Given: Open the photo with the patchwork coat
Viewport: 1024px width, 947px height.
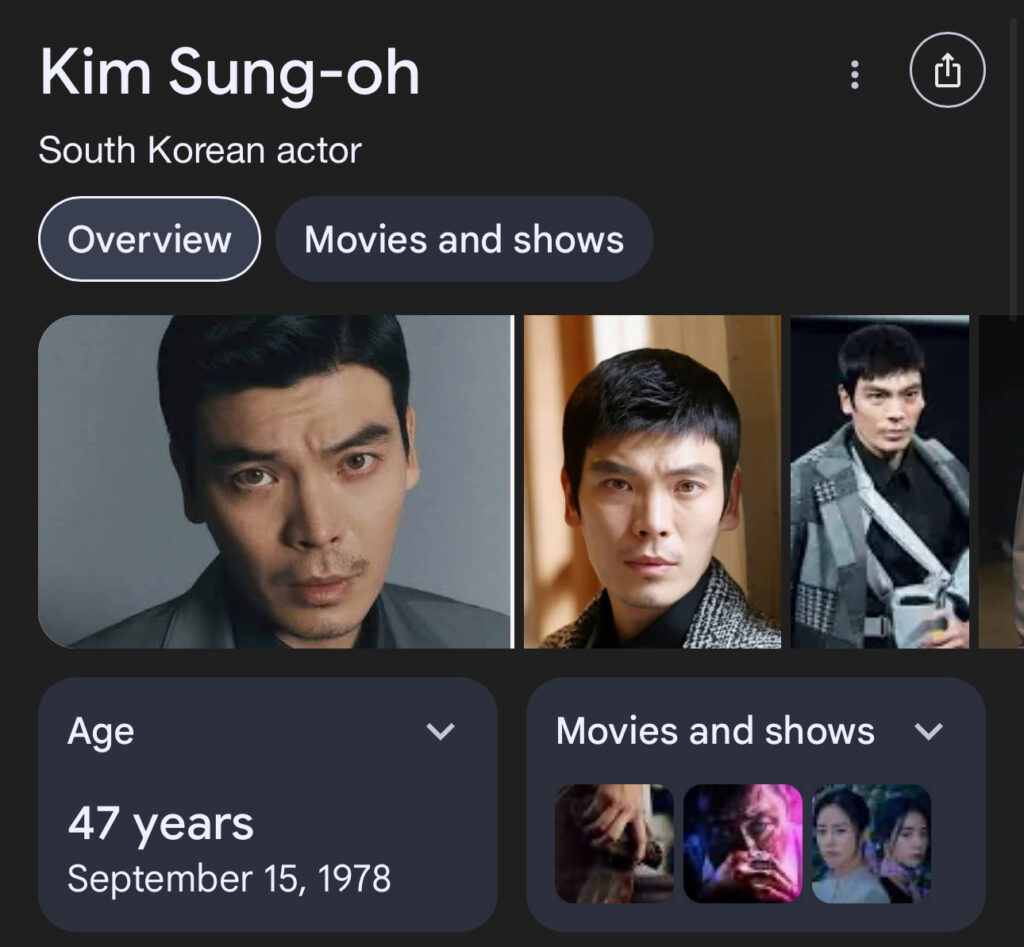Looking at the screenshot, I should 880,482.
